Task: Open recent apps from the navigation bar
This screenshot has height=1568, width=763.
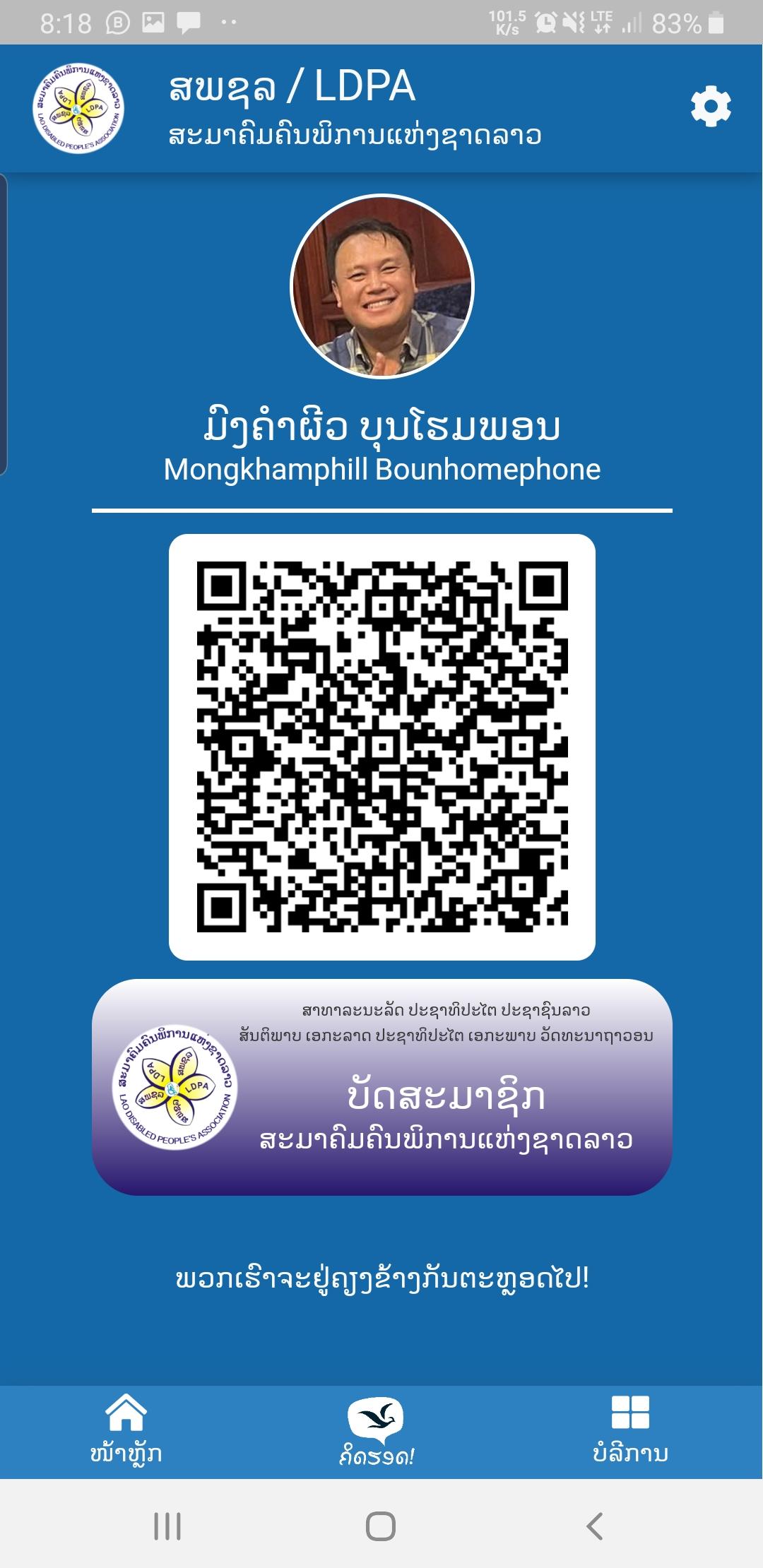Action: [167, 1526]
